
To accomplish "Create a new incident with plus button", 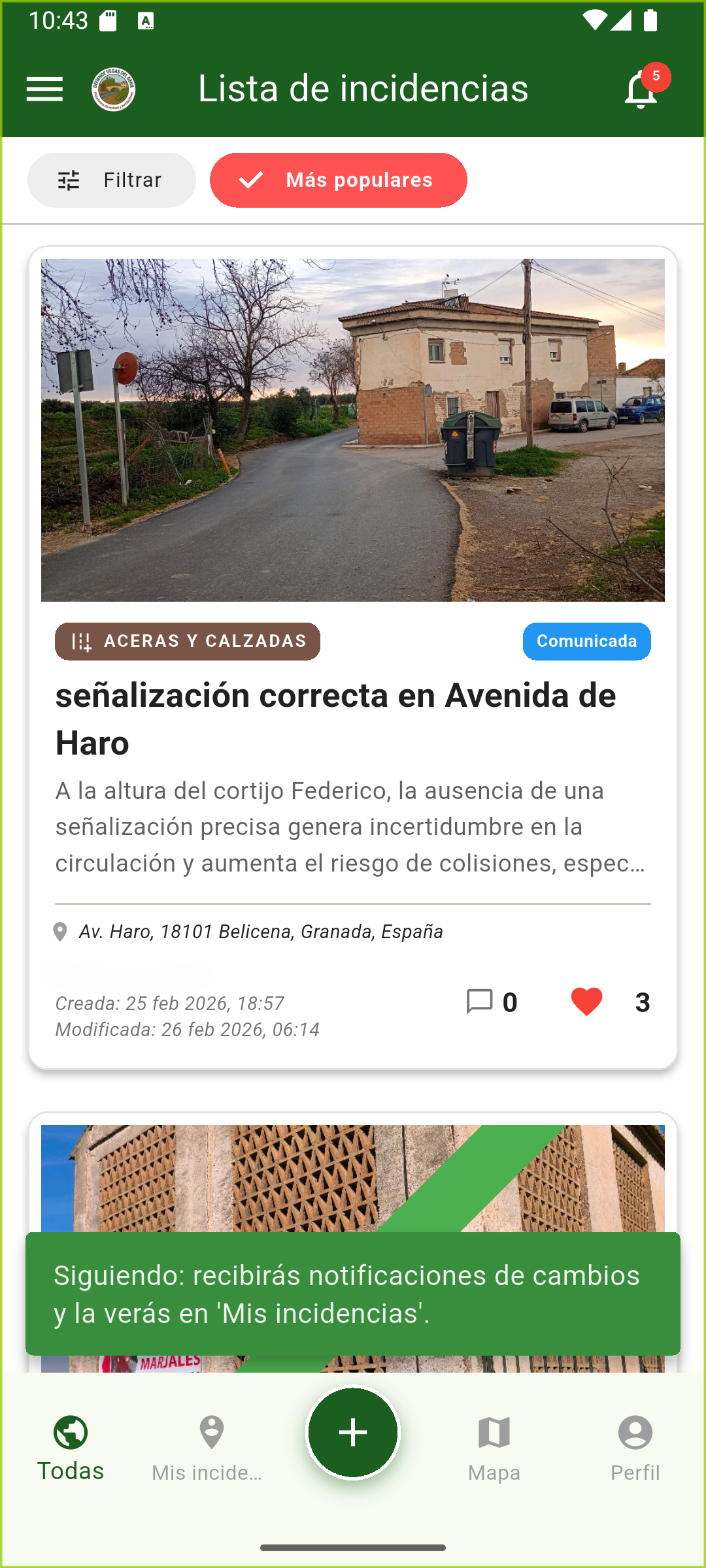I will click(x=353, y=1432).
